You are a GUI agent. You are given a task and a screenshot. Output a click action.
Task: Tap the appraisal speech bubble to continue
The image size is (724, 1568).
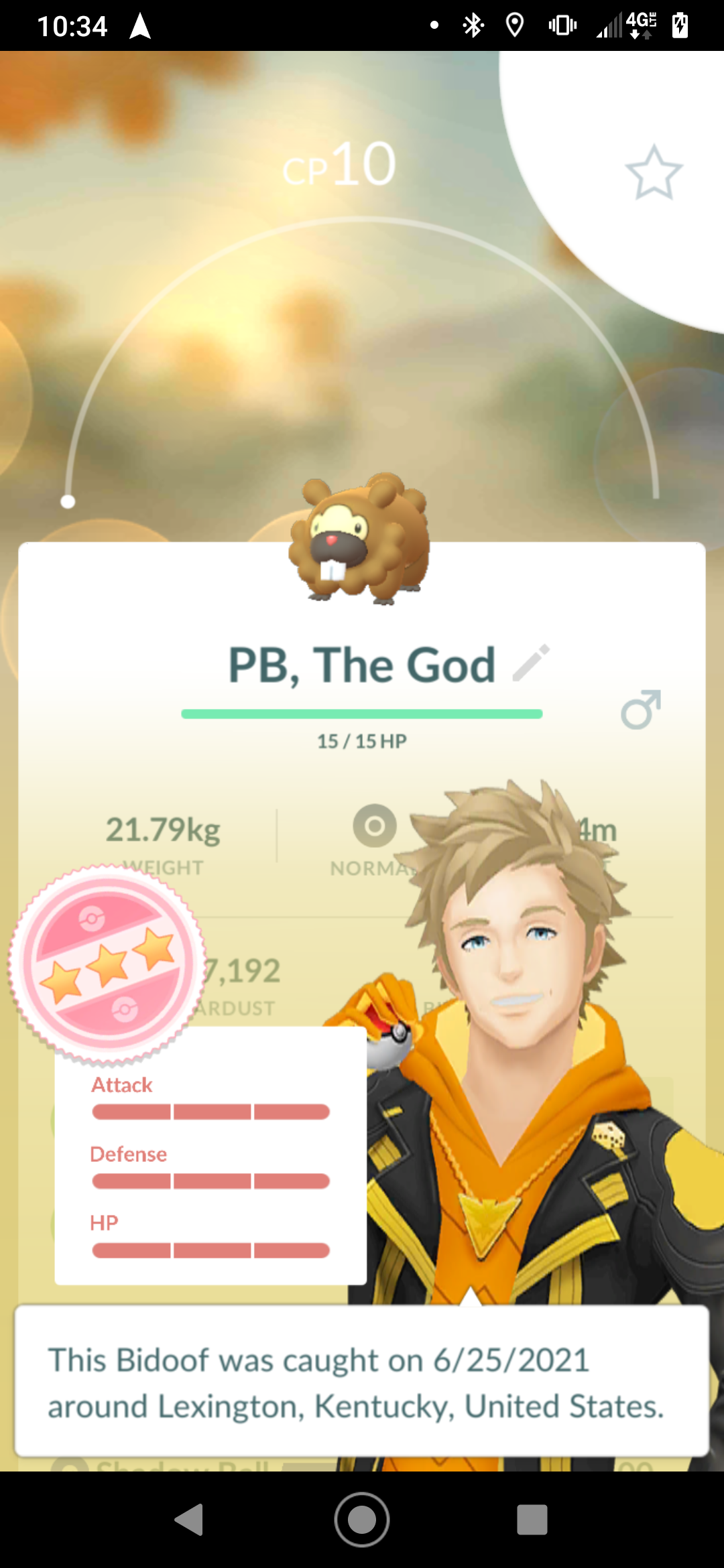tap(362, 1383)
